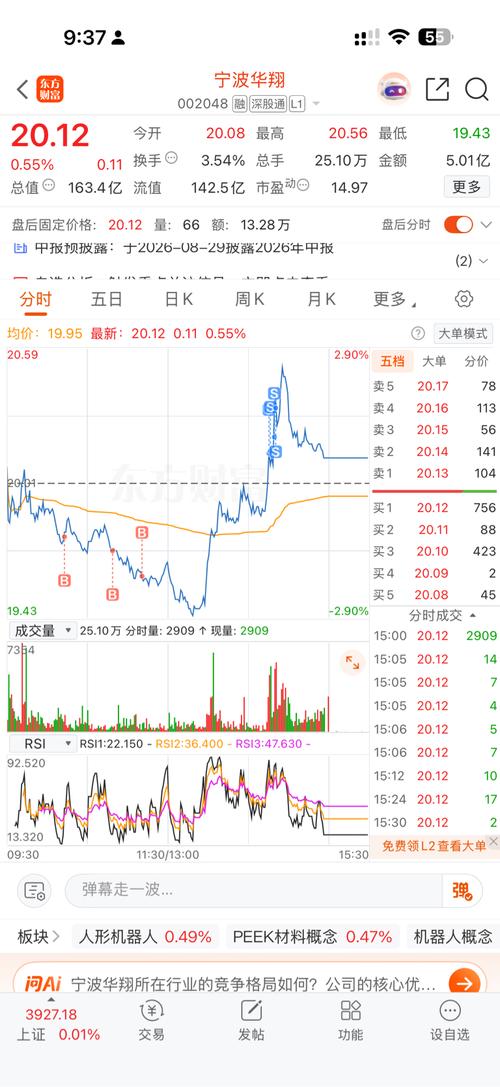Toggle the 盘后分时 switch off

click(x=458, y=225)
